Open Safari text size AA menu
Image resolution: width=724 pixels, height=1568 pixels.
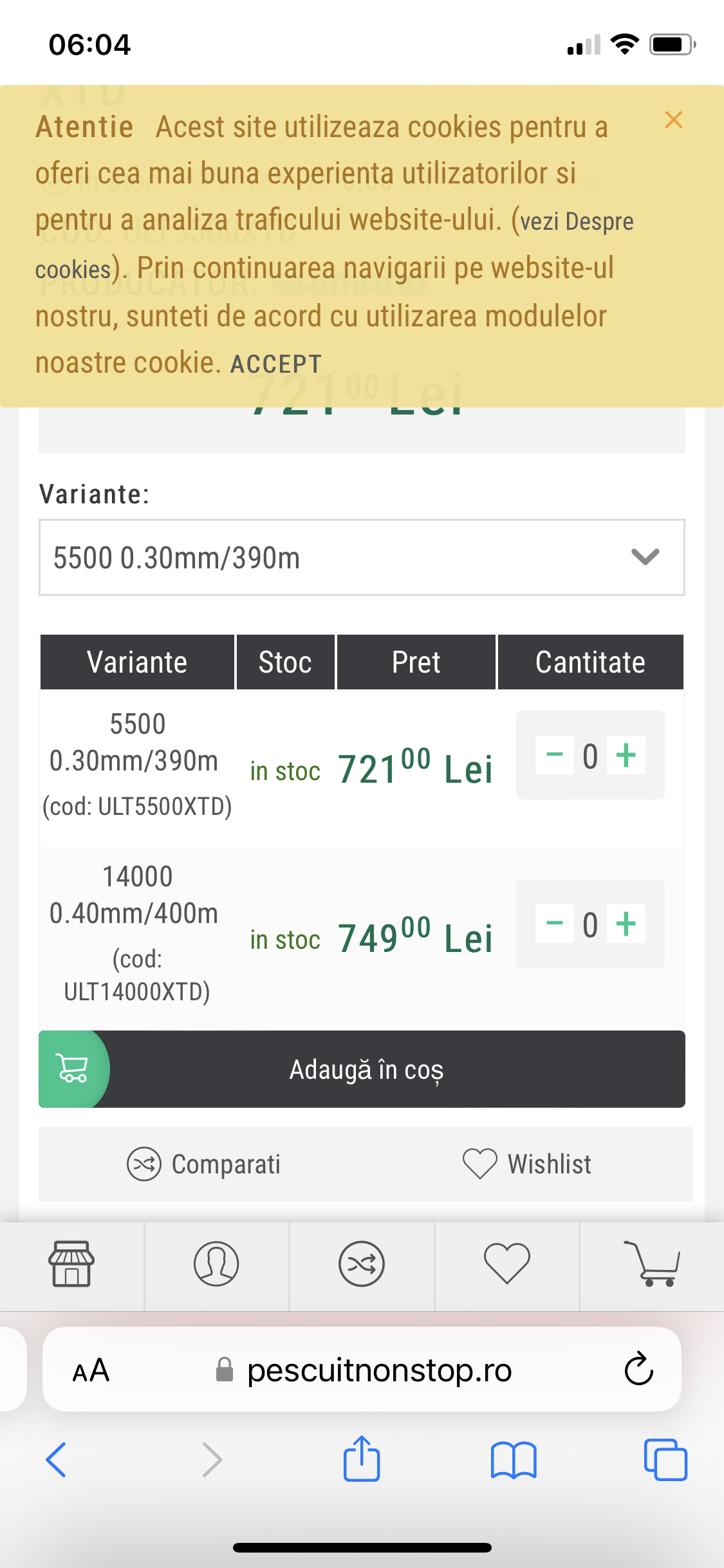click(x=91, y=1370)
